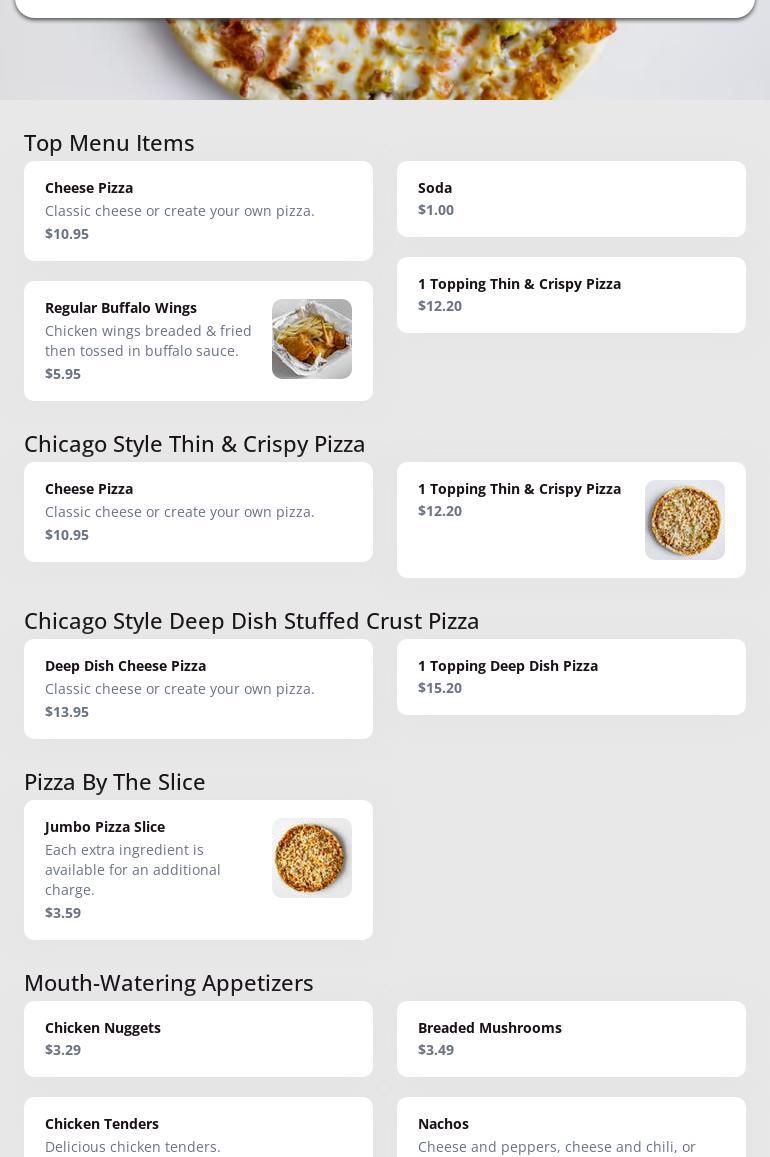Open Breaded Mushrooms appetizer

pyautogui.click(x=571, y=1039)
